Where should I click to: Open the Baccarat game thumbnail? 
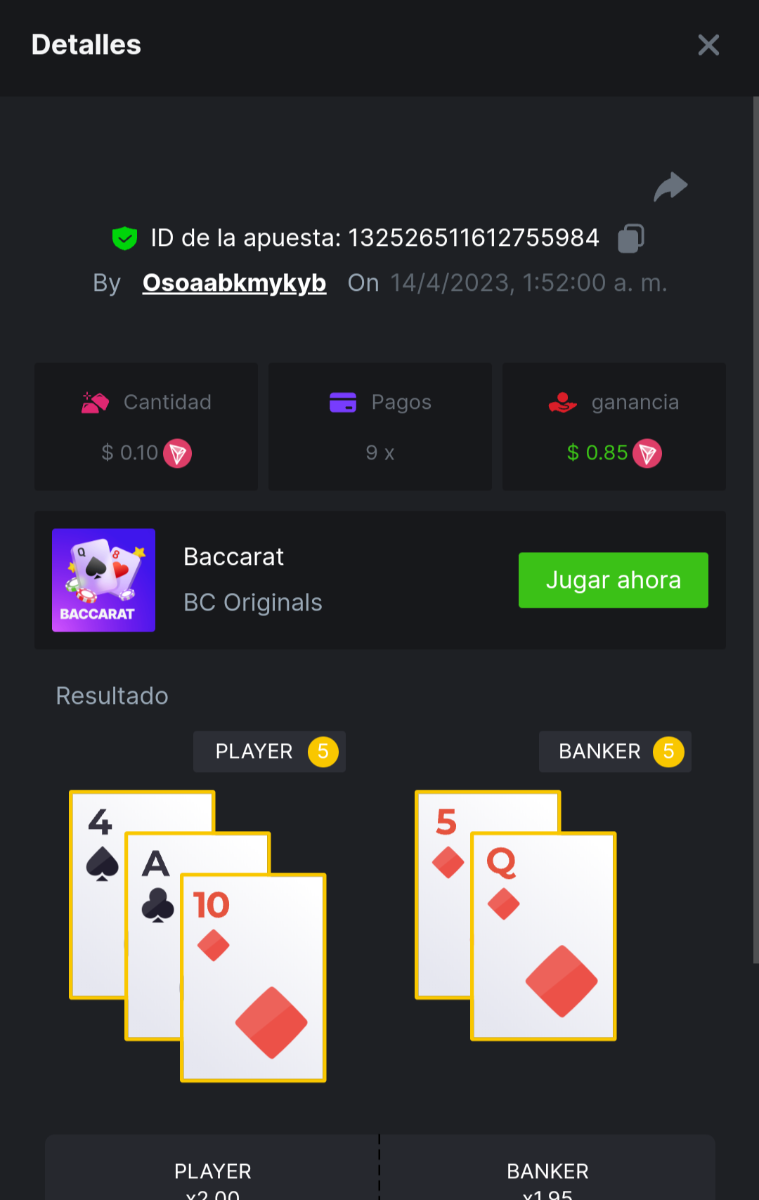104,580
